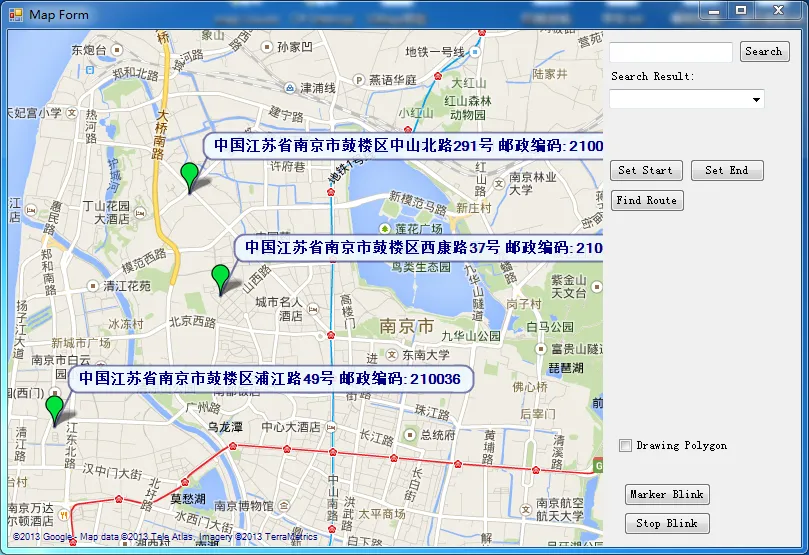This screenshot has width=809, height=555.
Task: Click the Find Route button
Action: pyautogui.click(x=646, y=200)
